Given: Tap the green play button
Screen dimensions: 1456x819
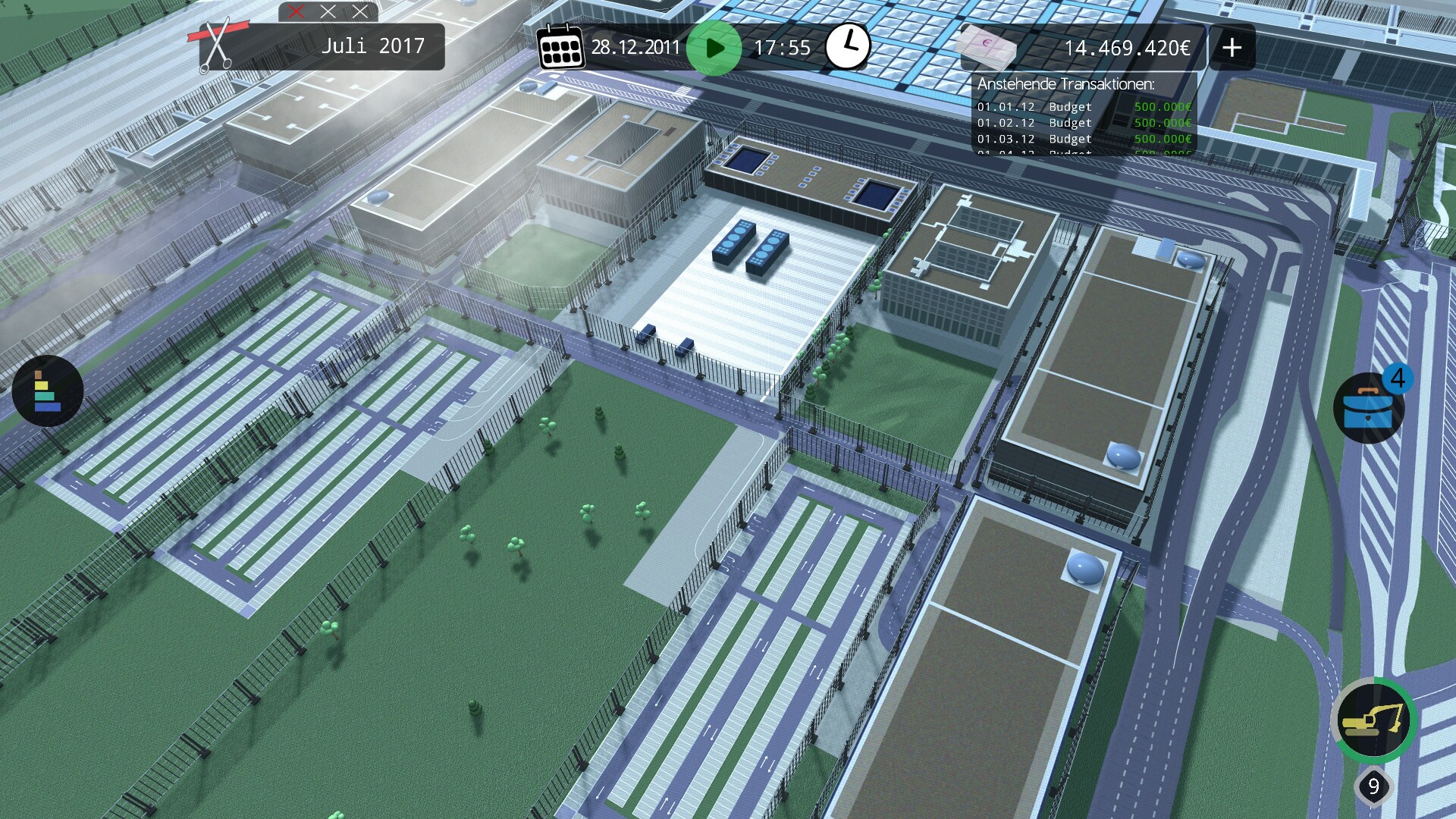Looking at the screenshot, I should pos(714,48).
